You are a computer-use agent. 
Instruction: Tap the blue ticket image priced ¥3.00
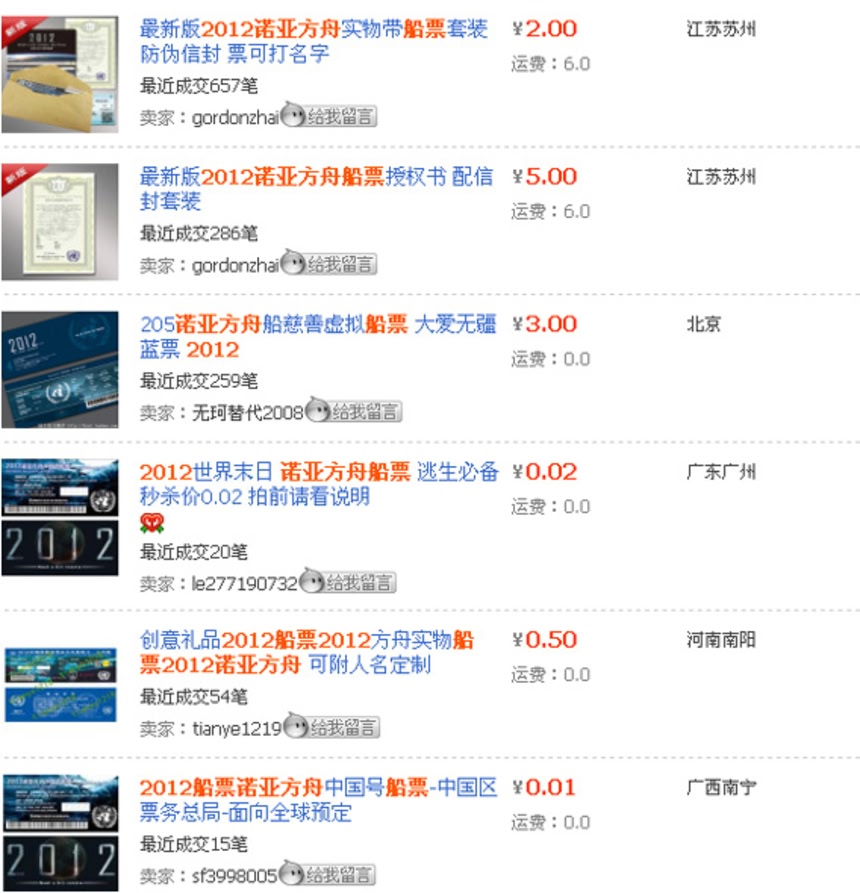point(60,370)
